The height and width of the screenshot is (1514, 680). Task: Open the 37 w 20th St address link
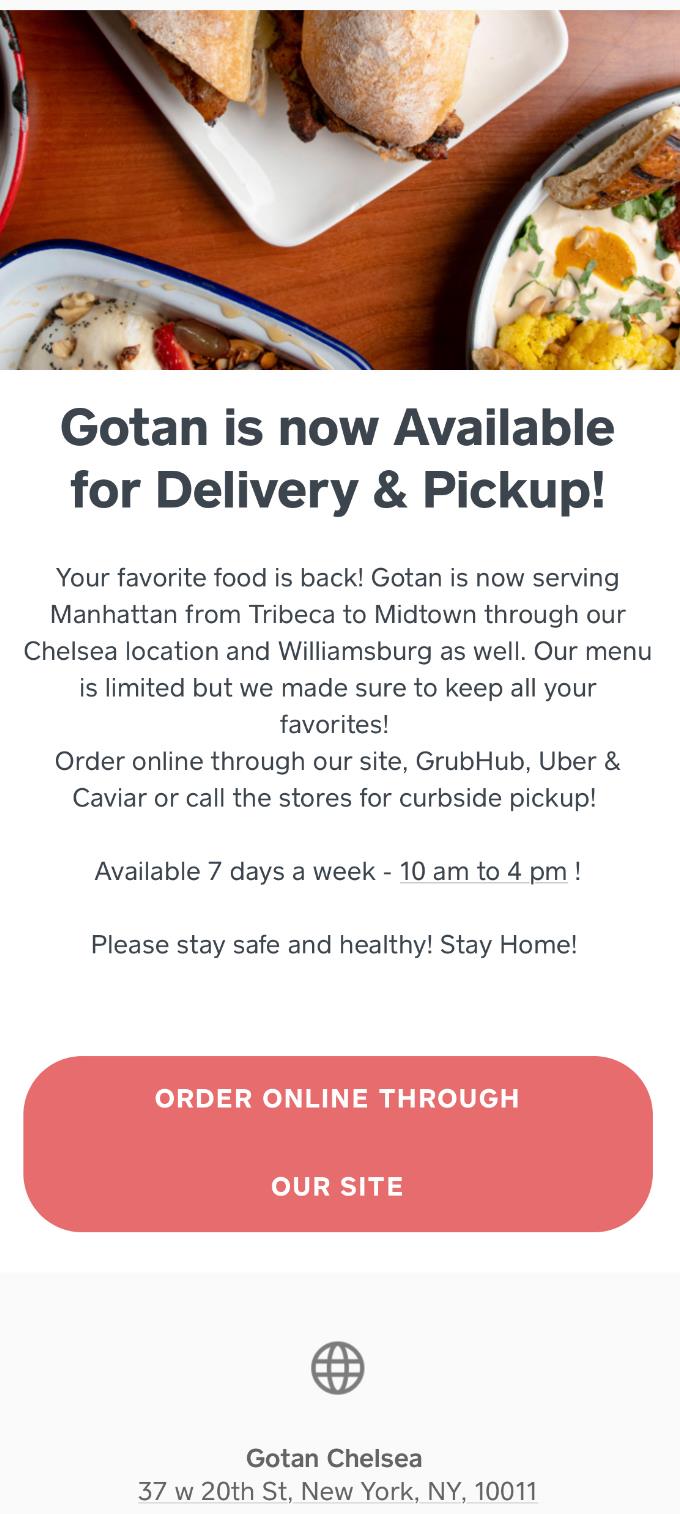[338, 1491]
